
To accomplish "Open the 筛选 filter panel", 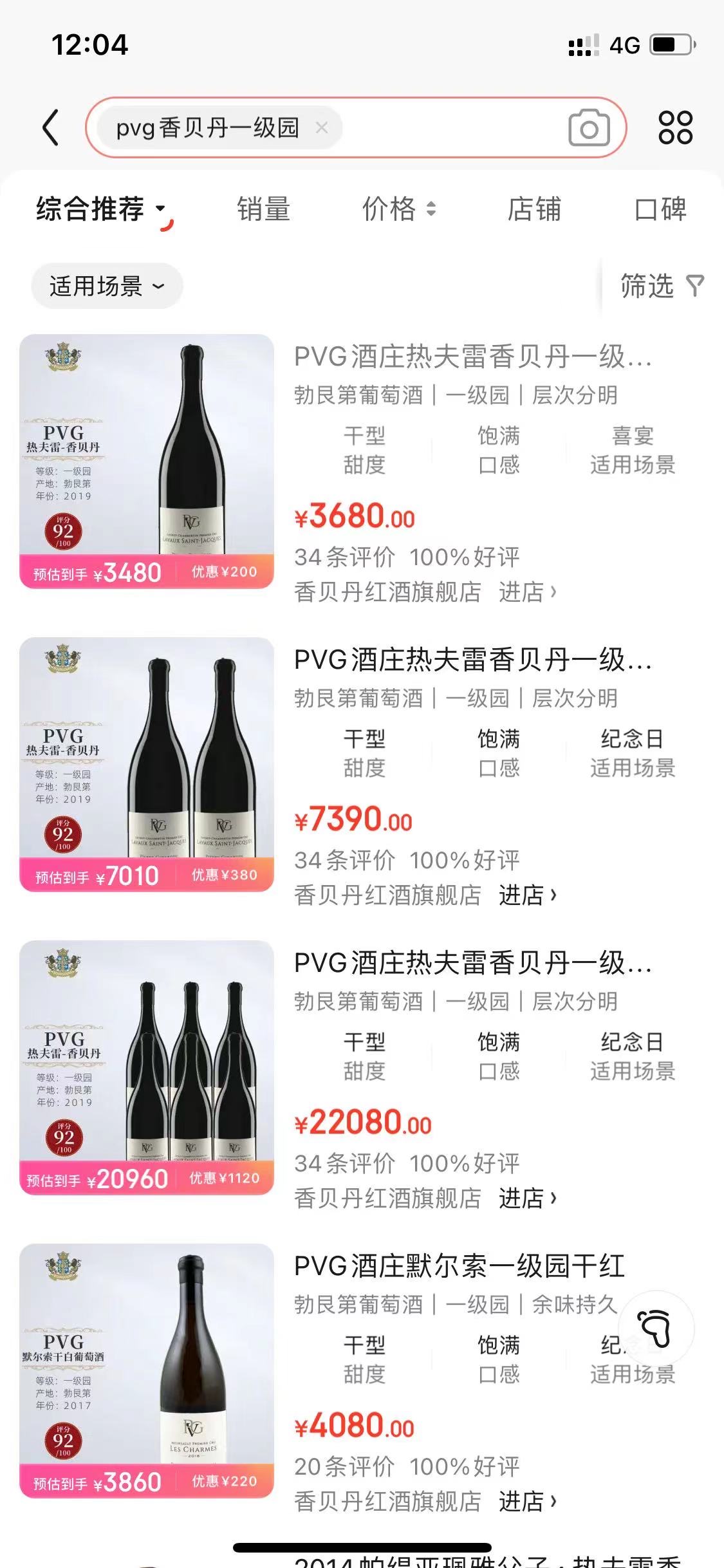I will [x=661, y=286].
